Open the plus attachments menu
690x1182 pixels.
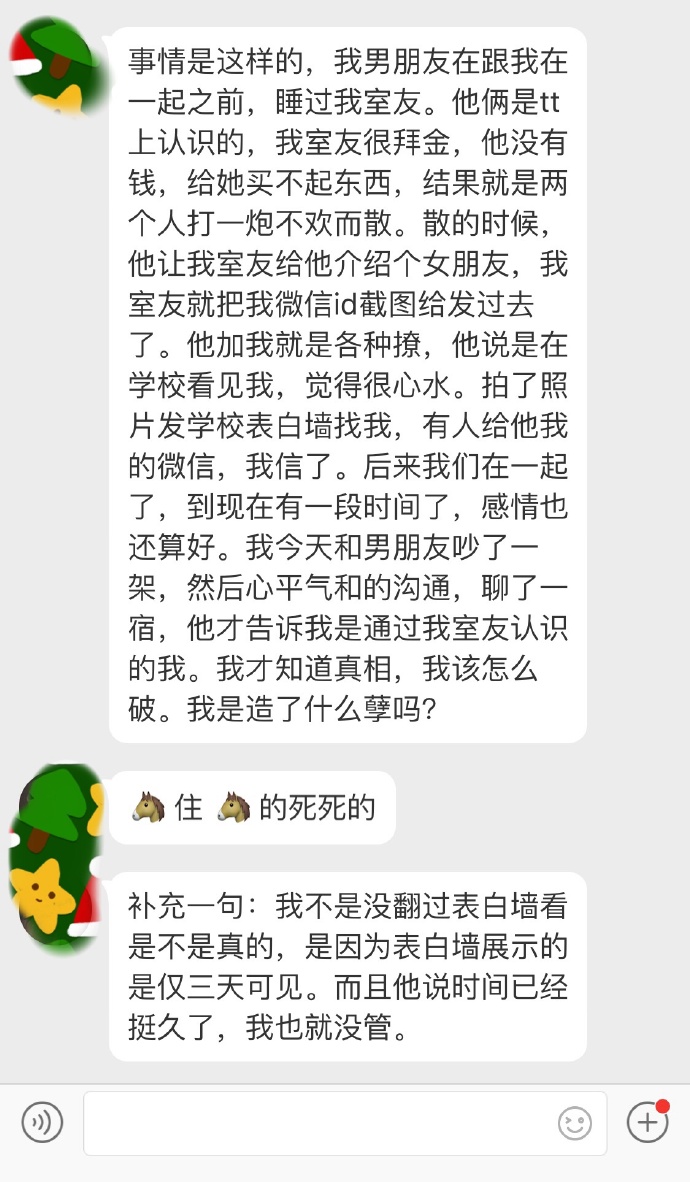pyautogui.click(x=647, y=1122)
